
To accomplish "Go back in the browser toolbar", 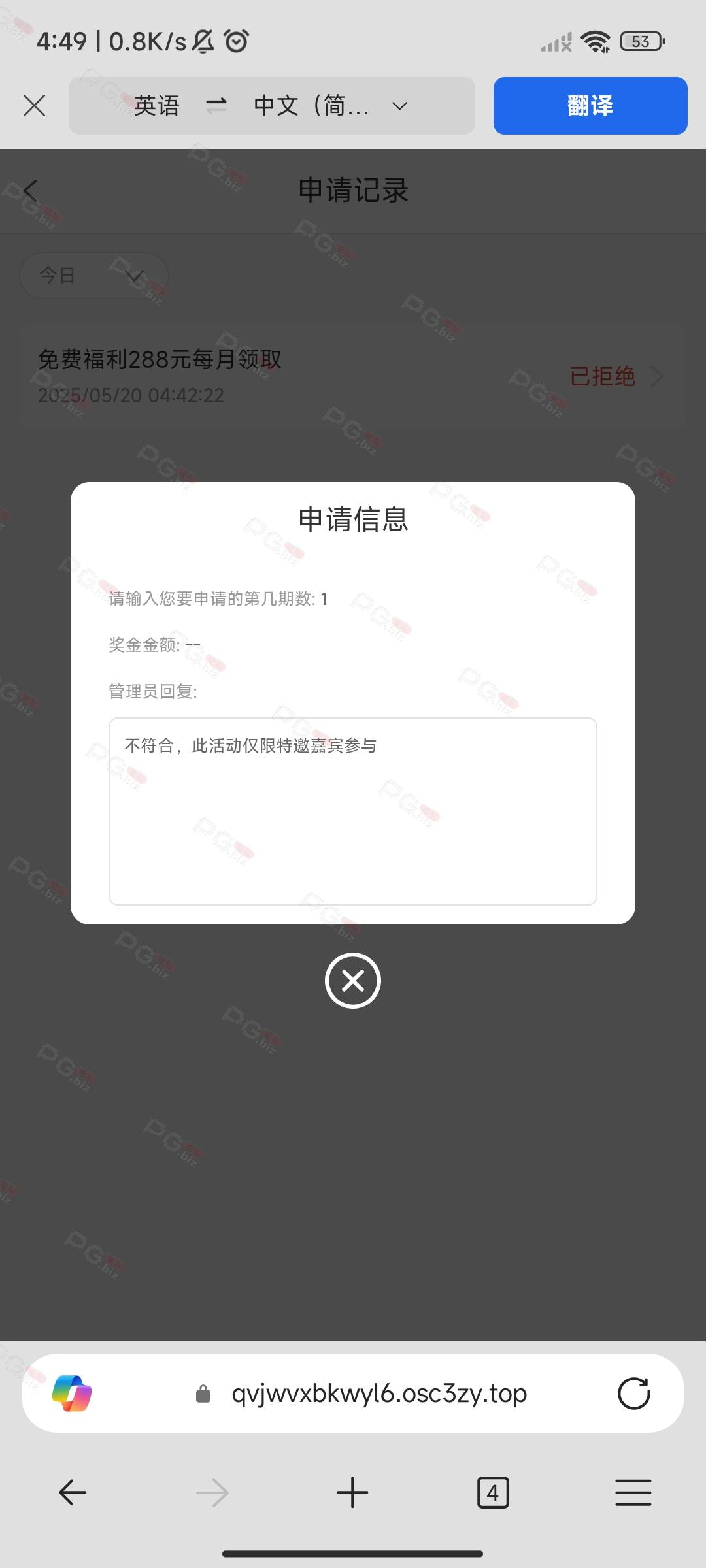I will tap(73, 1493).
